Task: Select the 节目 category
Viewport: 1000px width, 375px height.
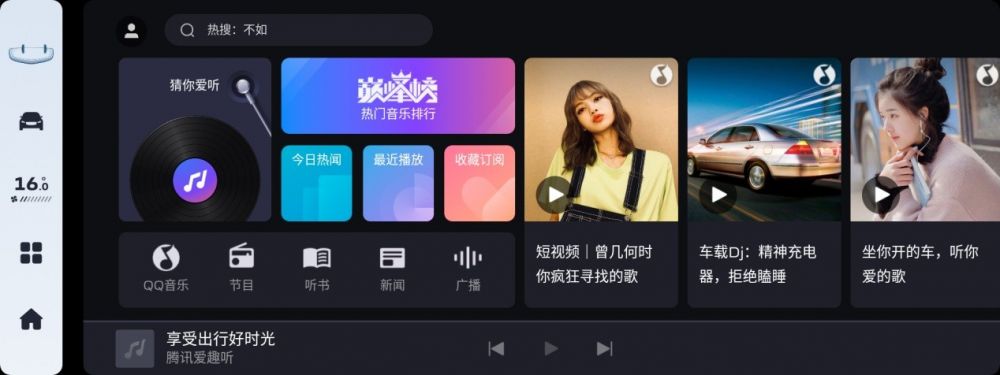Action: coord(242,268)
